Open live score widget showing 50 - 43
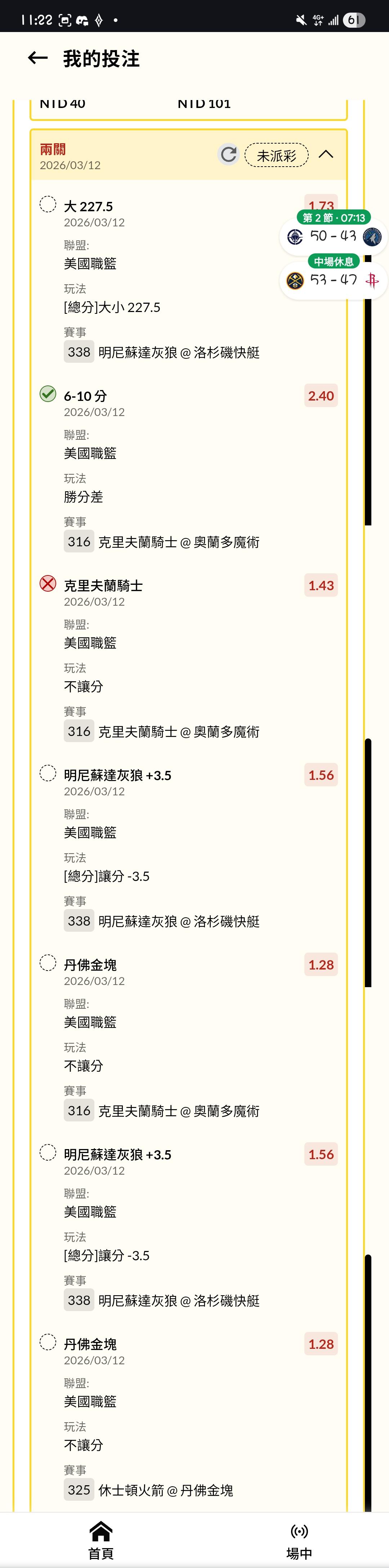Screen dimensions: 389x1568 [x=334, y=236]
